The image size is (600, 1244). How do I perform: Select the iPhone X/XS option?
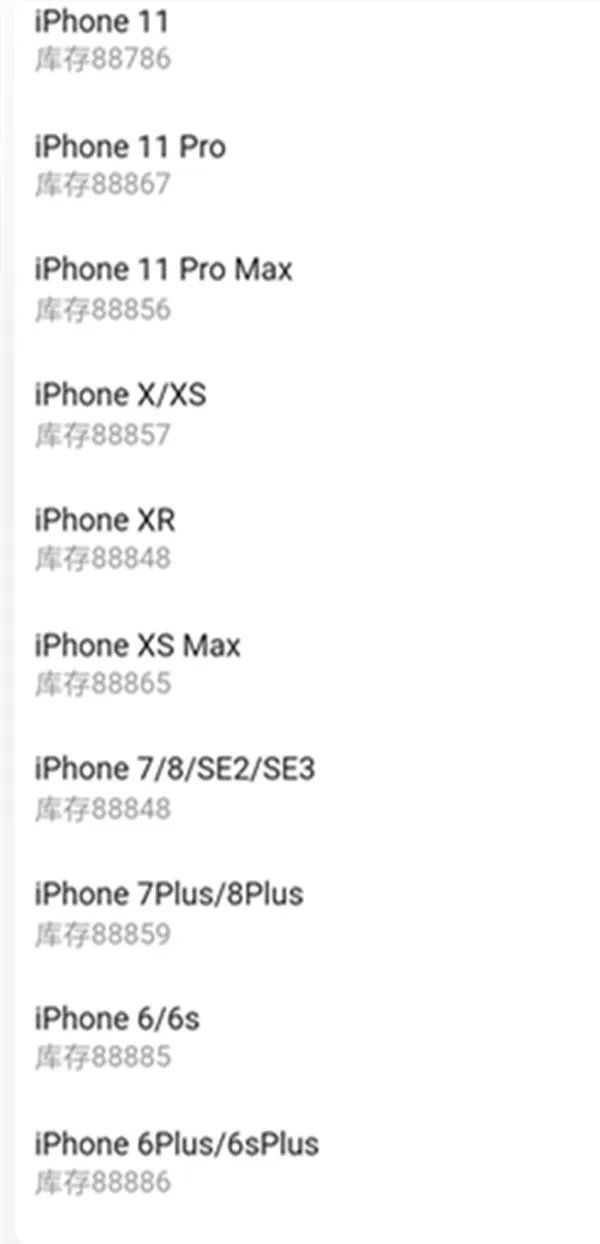[300, 413]
